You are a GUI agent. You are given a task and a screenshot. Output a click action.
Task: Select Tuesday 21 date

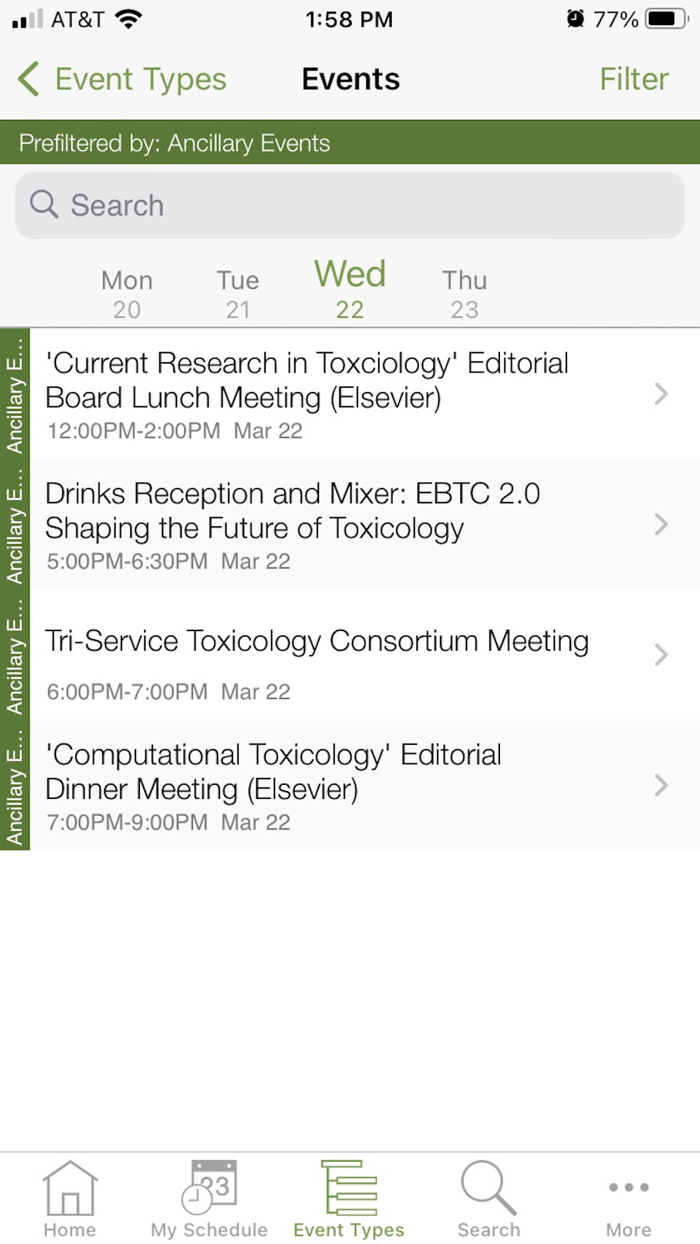238,293
